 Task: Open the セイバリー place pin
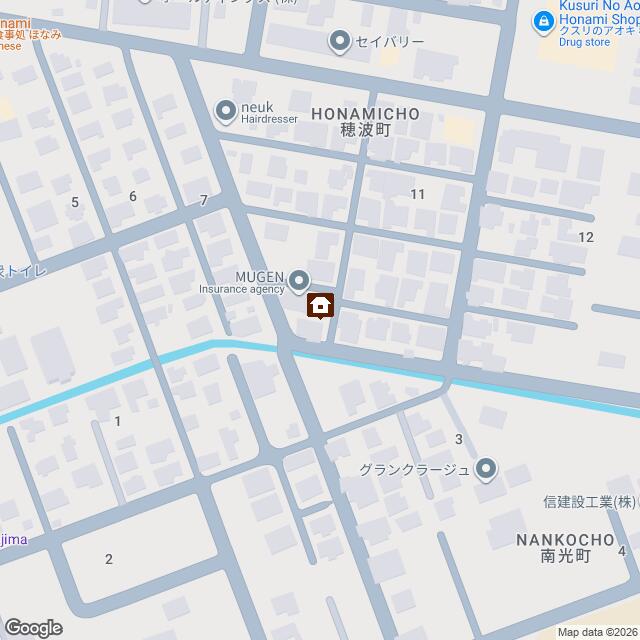pos(340,41)
